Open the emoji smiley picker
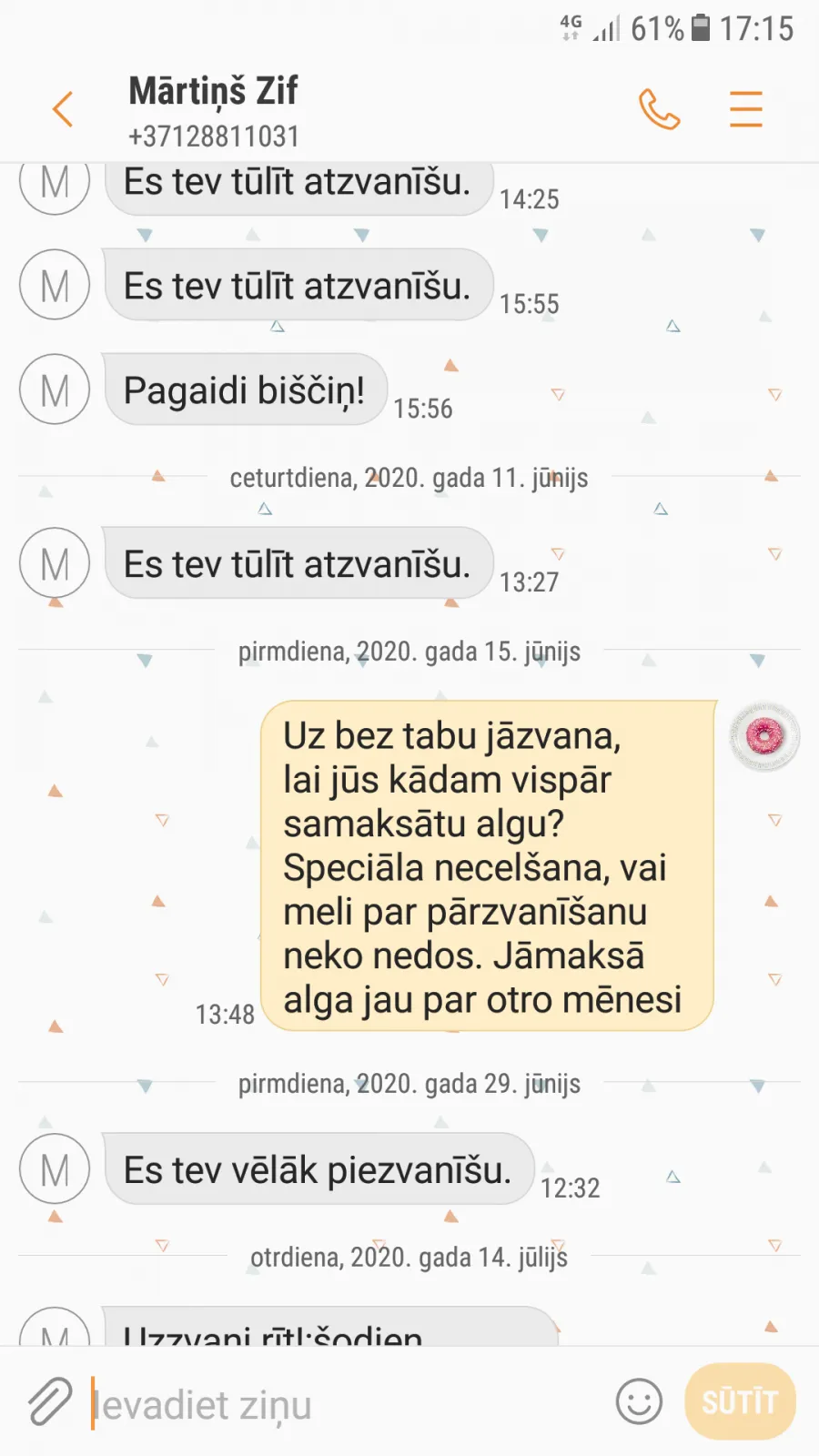 (639, 1401)
